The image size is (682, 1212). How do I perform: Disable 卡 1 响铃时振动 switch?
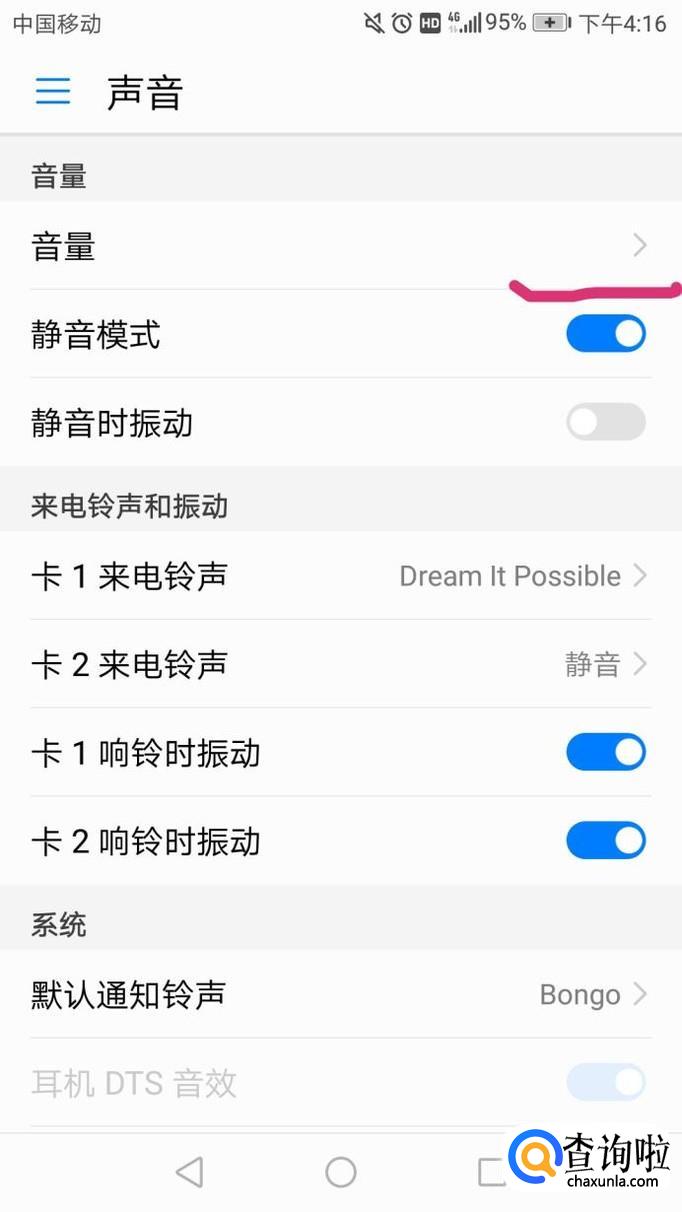coord(605,752)
